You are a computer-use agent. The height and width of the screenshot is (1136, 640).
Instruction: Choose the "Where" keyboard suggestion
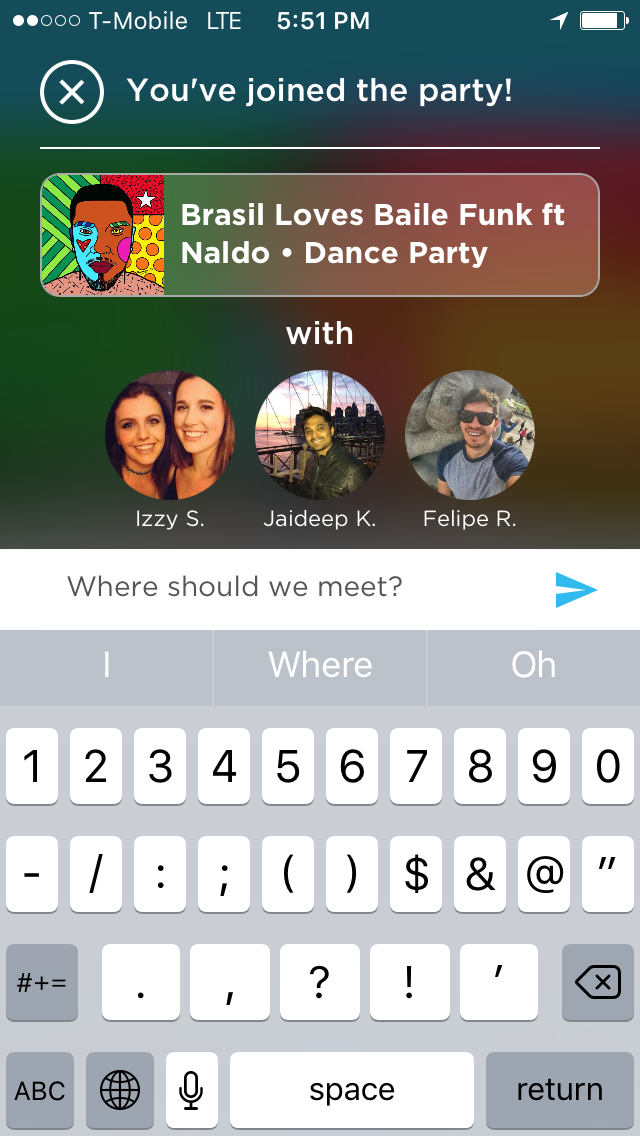320,666
